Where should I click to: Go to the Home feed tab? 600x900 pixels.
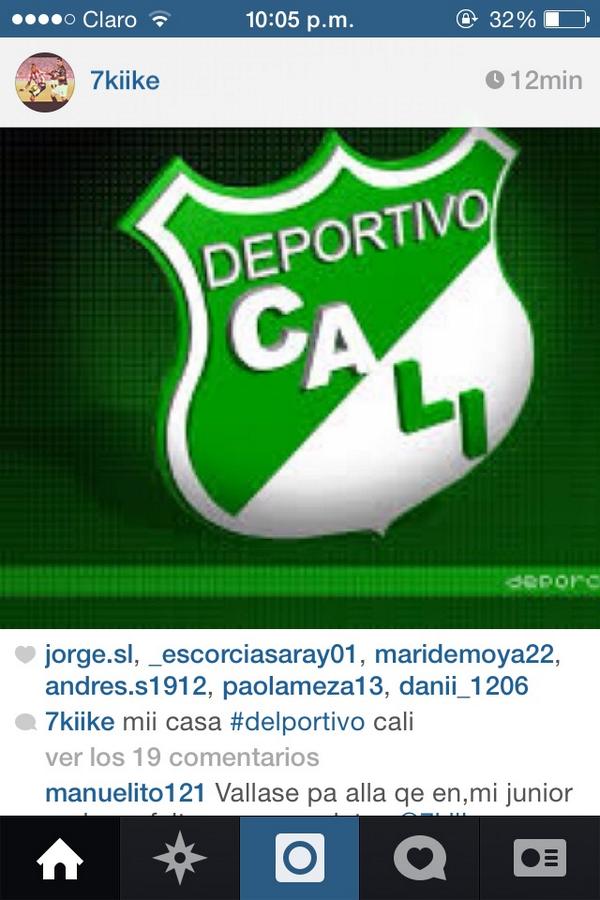[60, 858]
